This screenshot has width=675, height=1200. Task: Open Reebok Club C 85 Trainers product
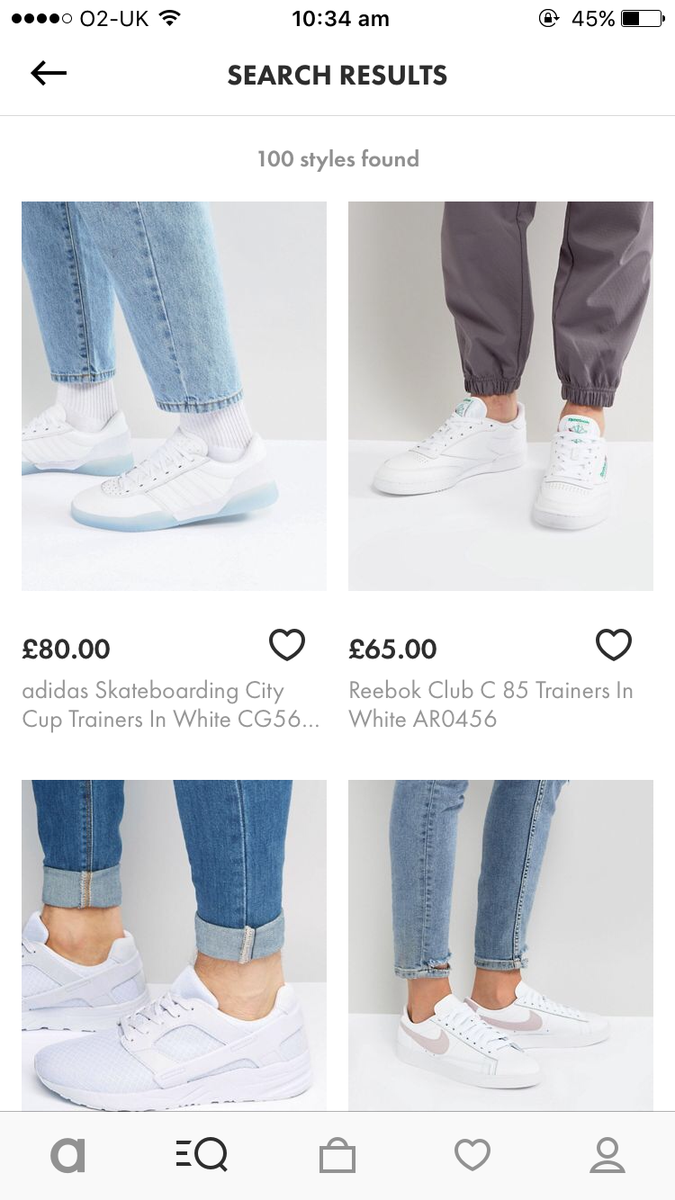pyautogui.click(x=500, y=396)
